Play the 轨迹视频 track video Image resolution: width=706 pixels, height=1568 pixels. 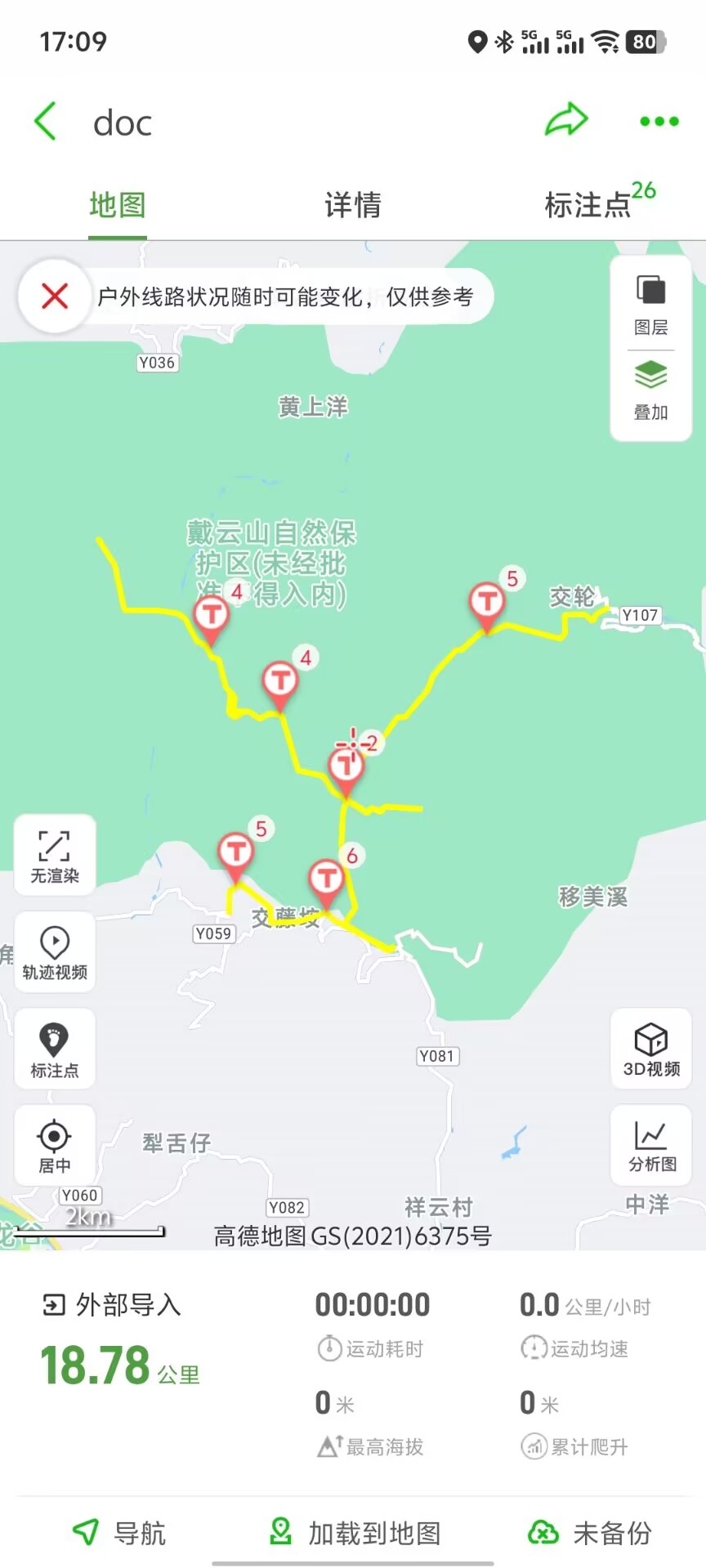pyautogui.click(x=55, y=952)
